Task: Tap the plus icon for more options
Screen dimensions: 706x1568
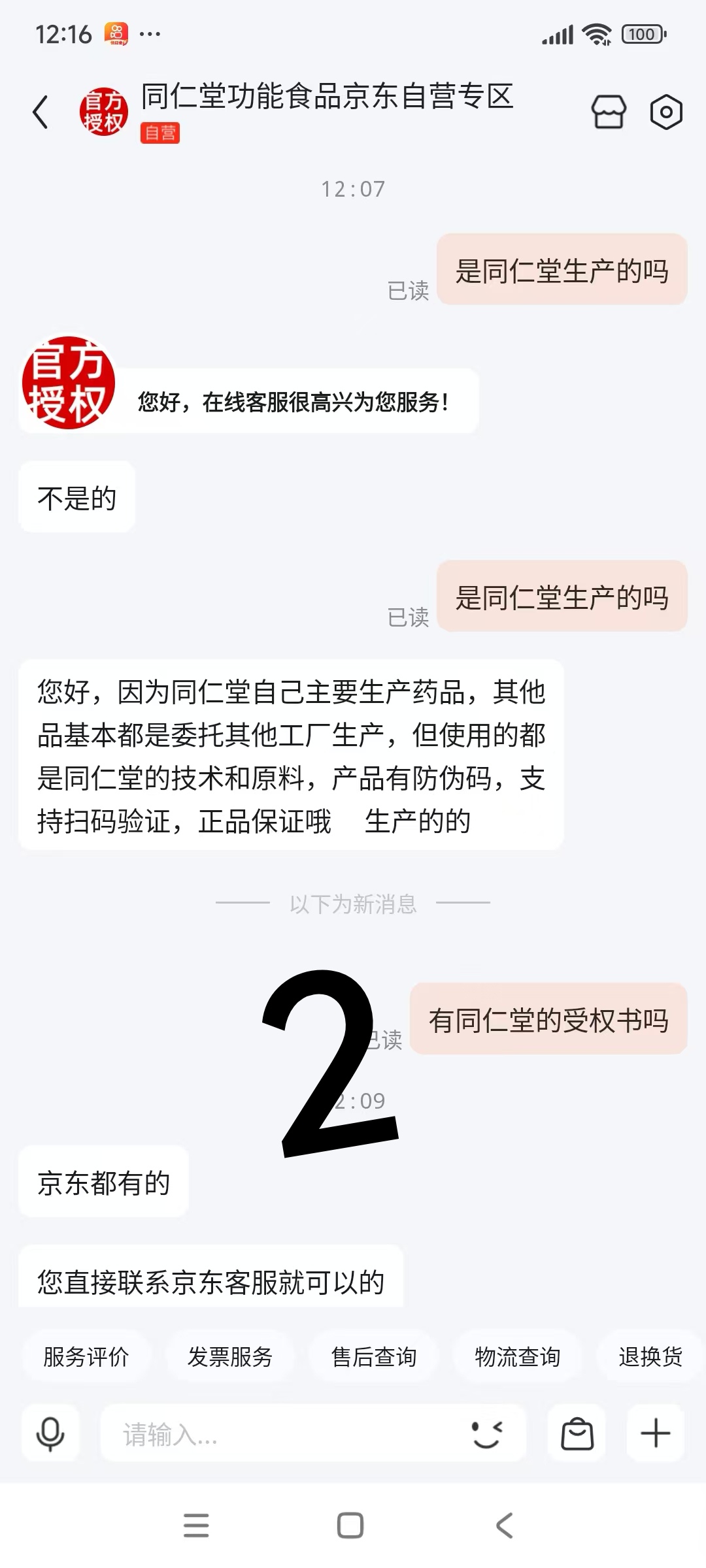Action: [x=656, y=1435]
